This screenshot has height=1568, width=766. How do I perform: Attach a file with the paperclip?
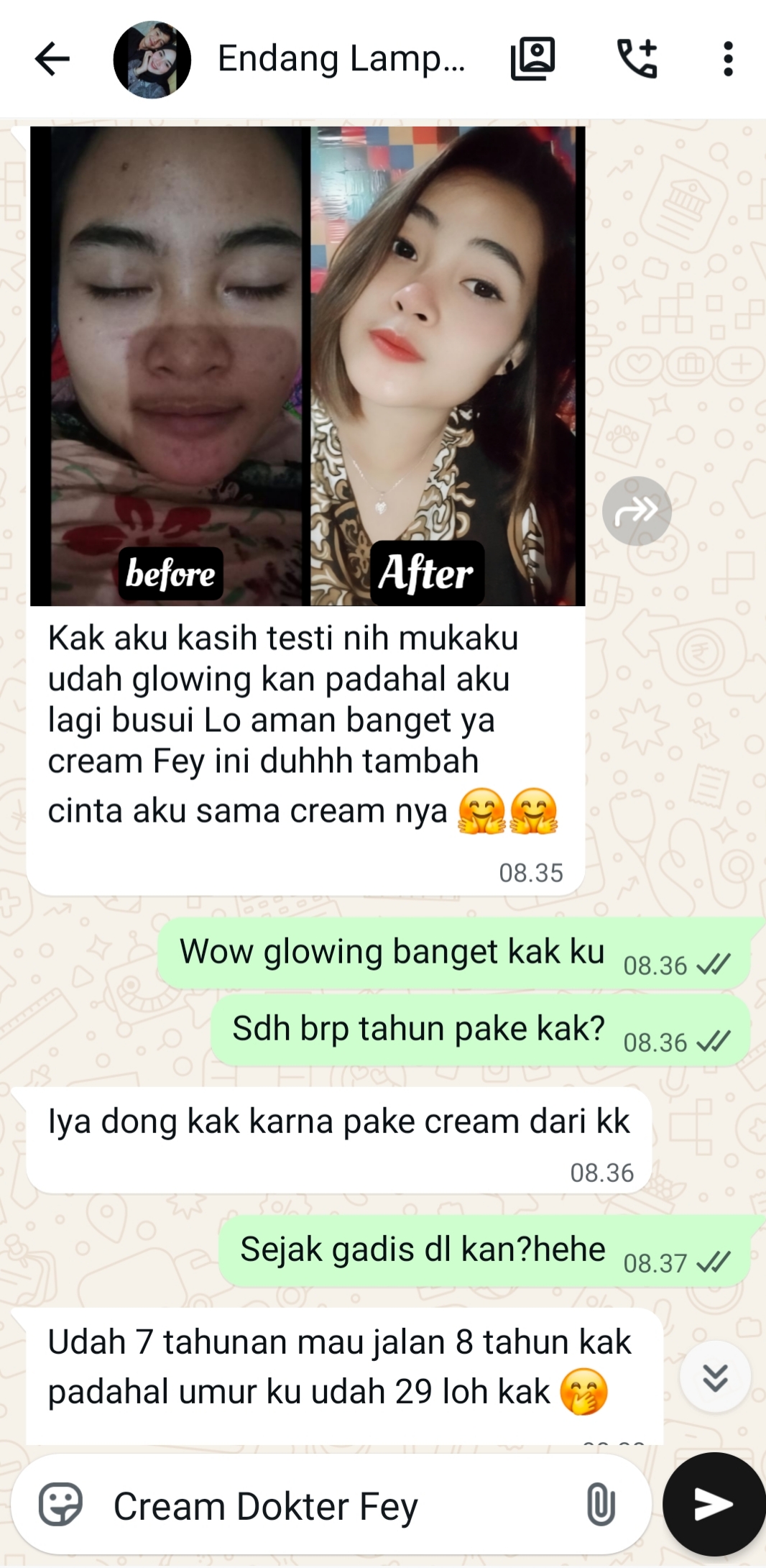[x=601, y=1504]
